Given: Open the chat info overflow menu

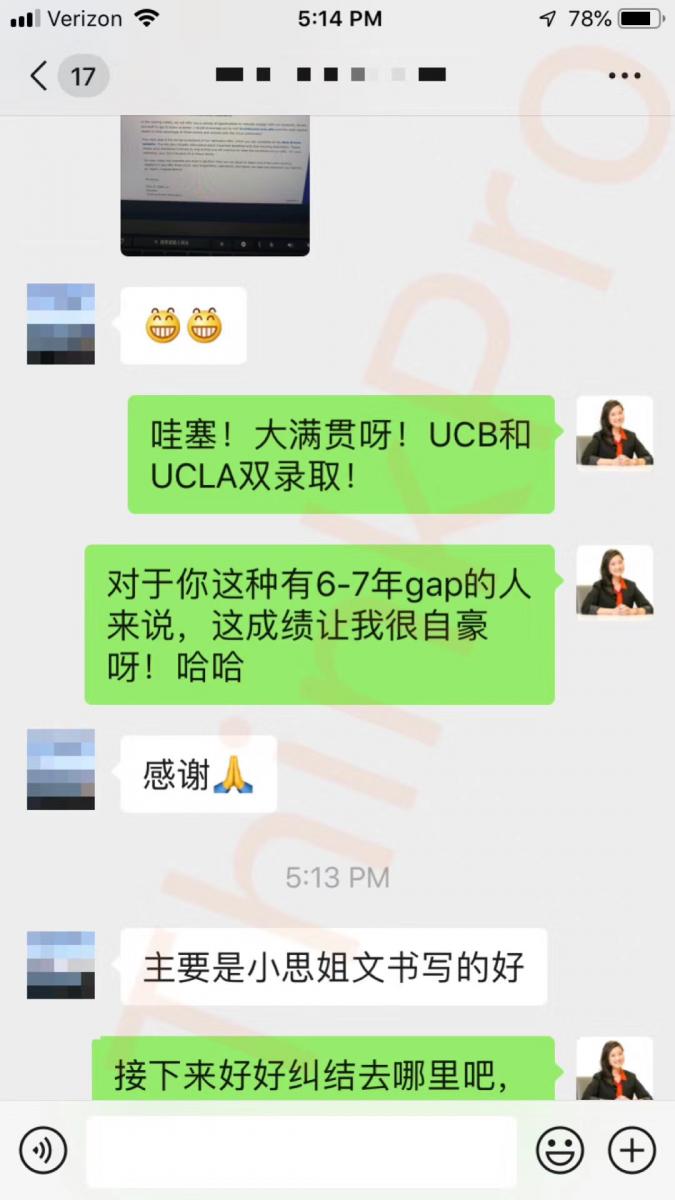Looking at the screenshot, I should (624, 76).
